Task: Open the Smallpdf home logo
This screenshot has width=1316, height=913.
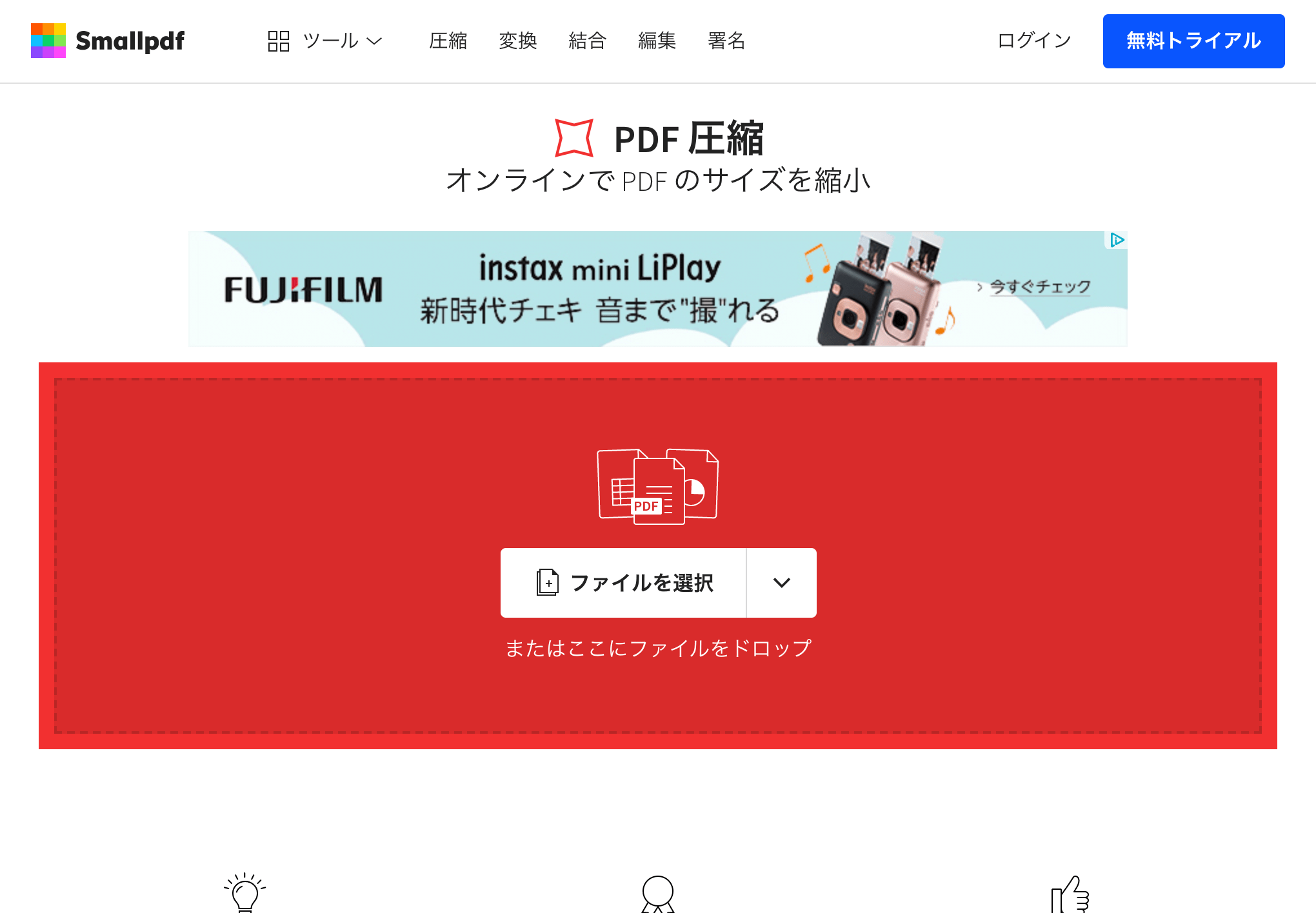Action: click(108, 41)
